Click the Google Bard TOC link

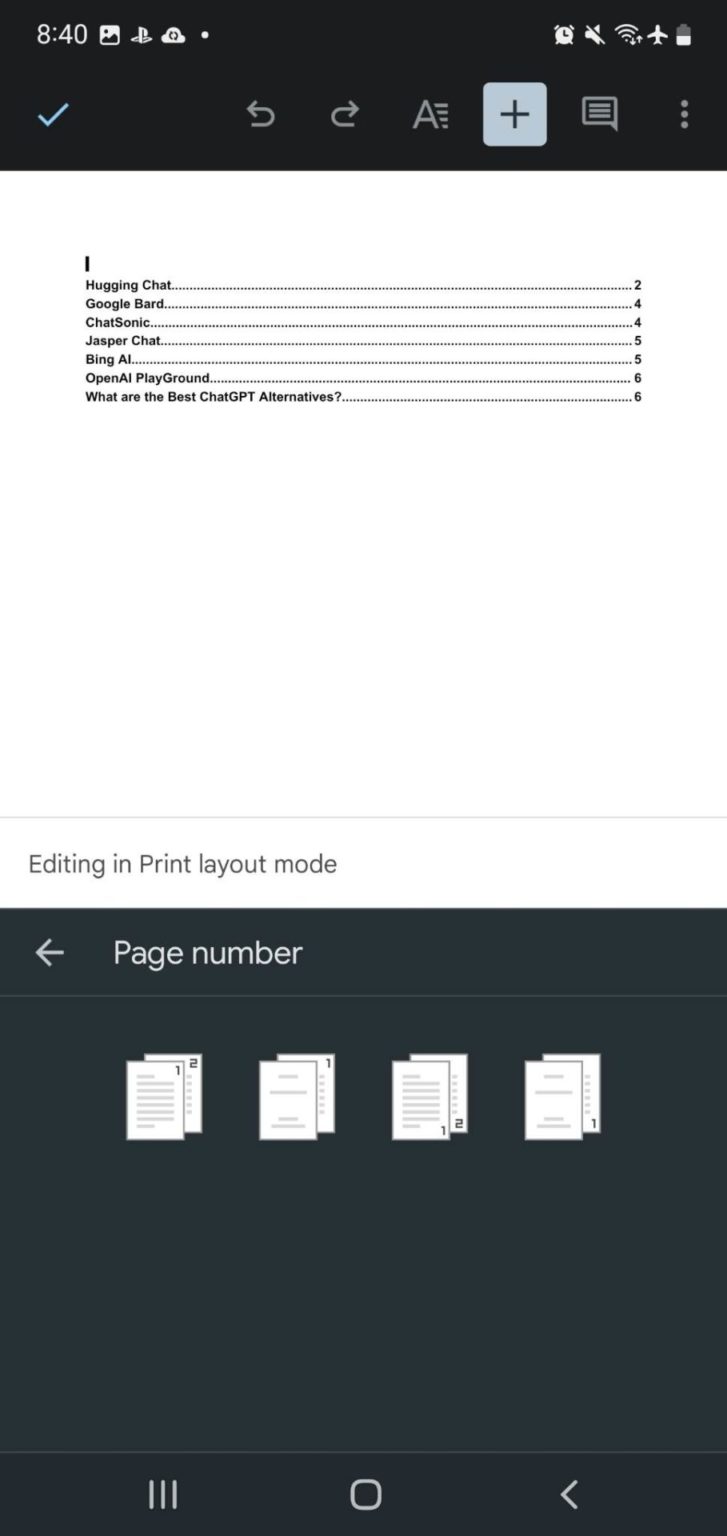(x=125, y=303)
